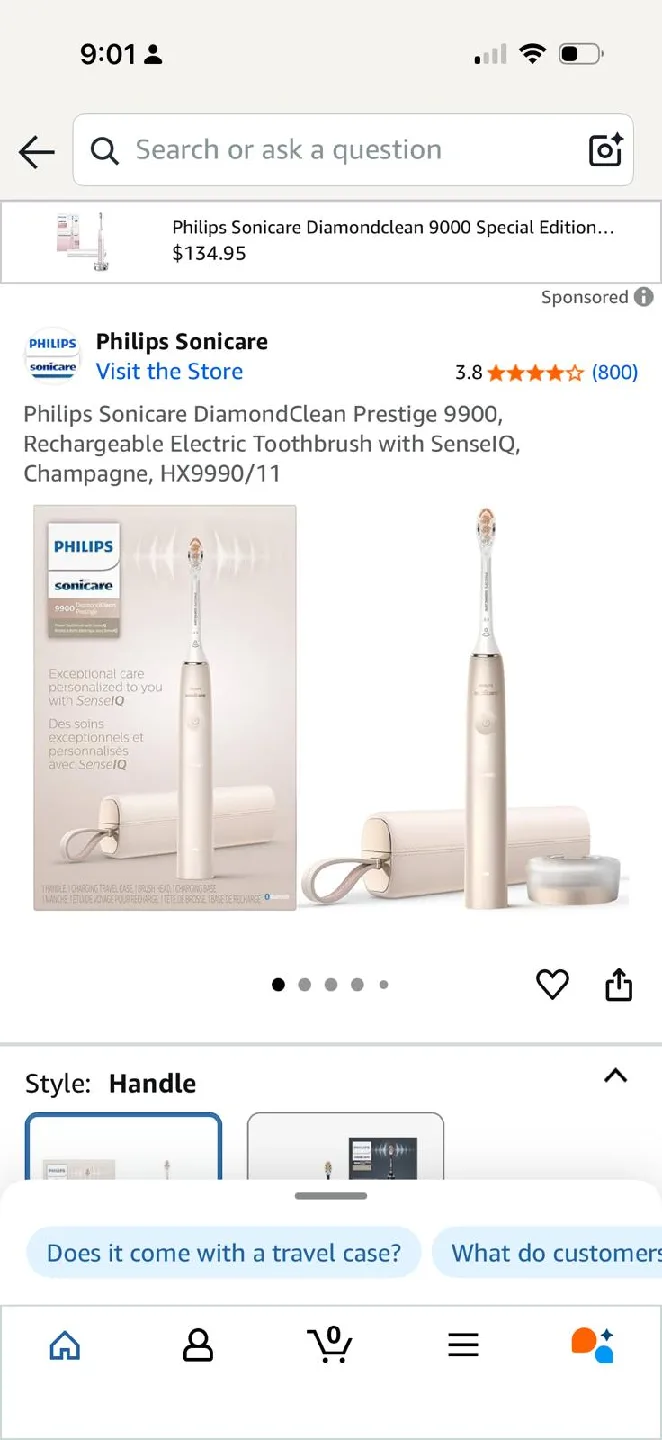Viewport: 662px width, 1440px height.
Task: Open camera lens search icon
Action: [606, 150]
